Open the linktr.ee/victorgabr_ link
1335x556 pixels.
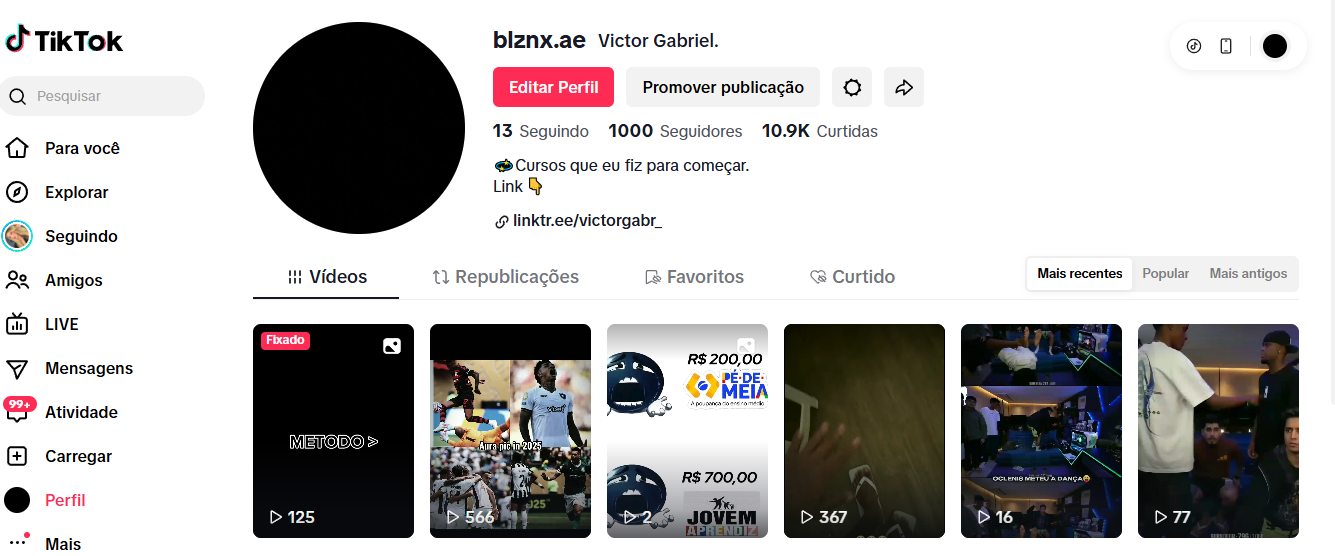pyautogui.click(x=586, y=221)
